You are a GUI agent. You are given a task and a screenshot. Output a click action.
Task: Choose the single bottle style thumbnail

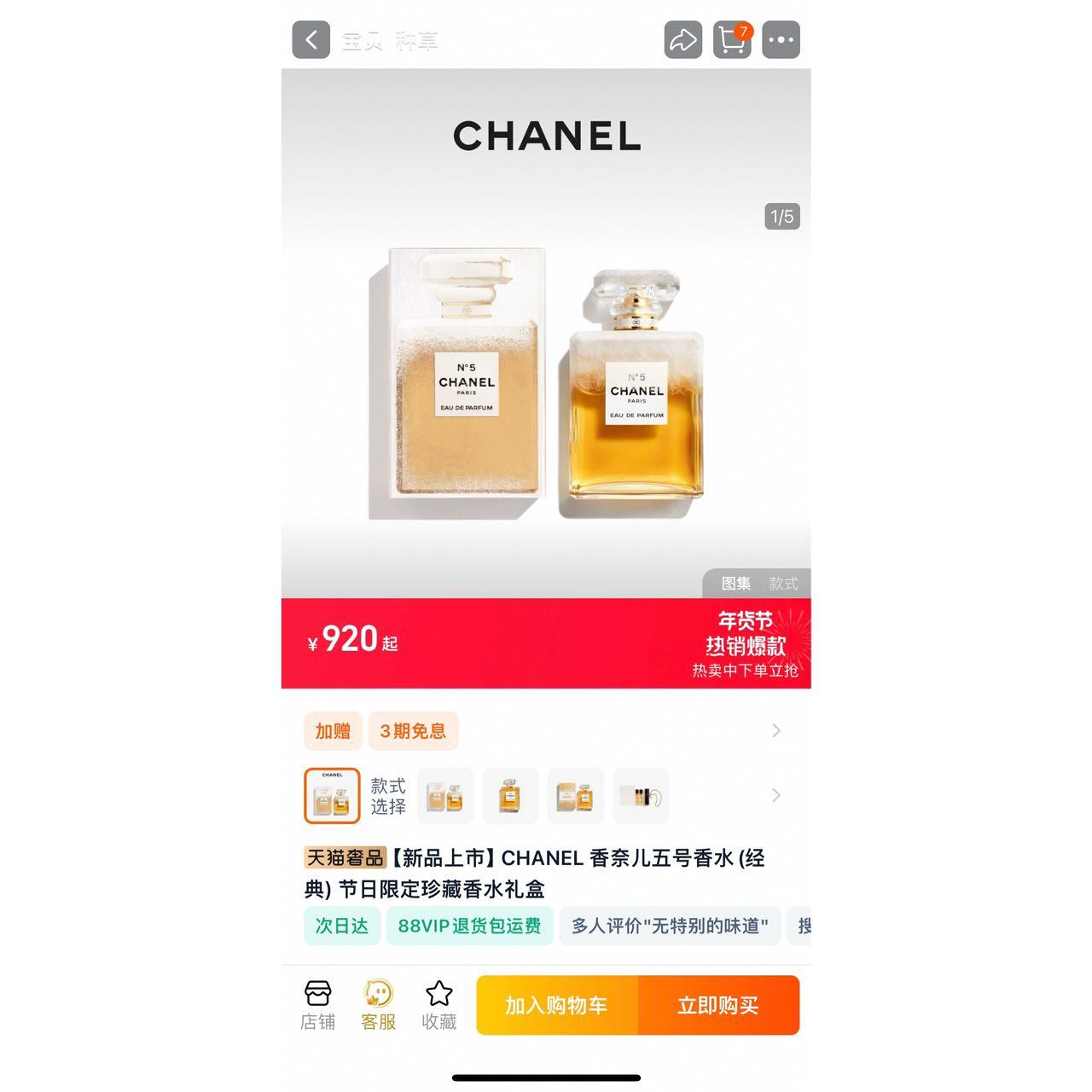tap(510, 796)
